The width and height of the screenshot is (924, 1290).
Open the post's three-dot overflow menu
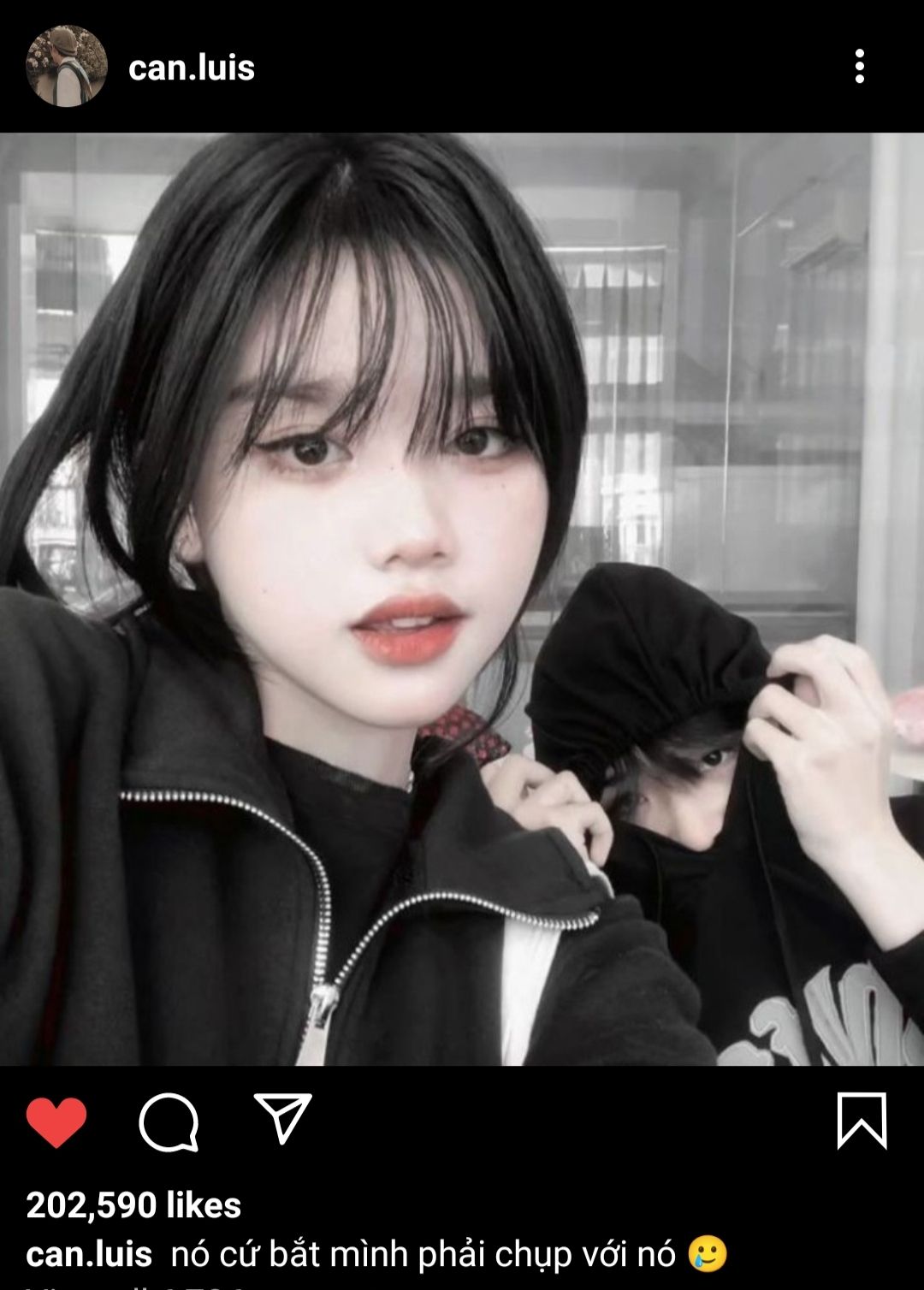859,66
